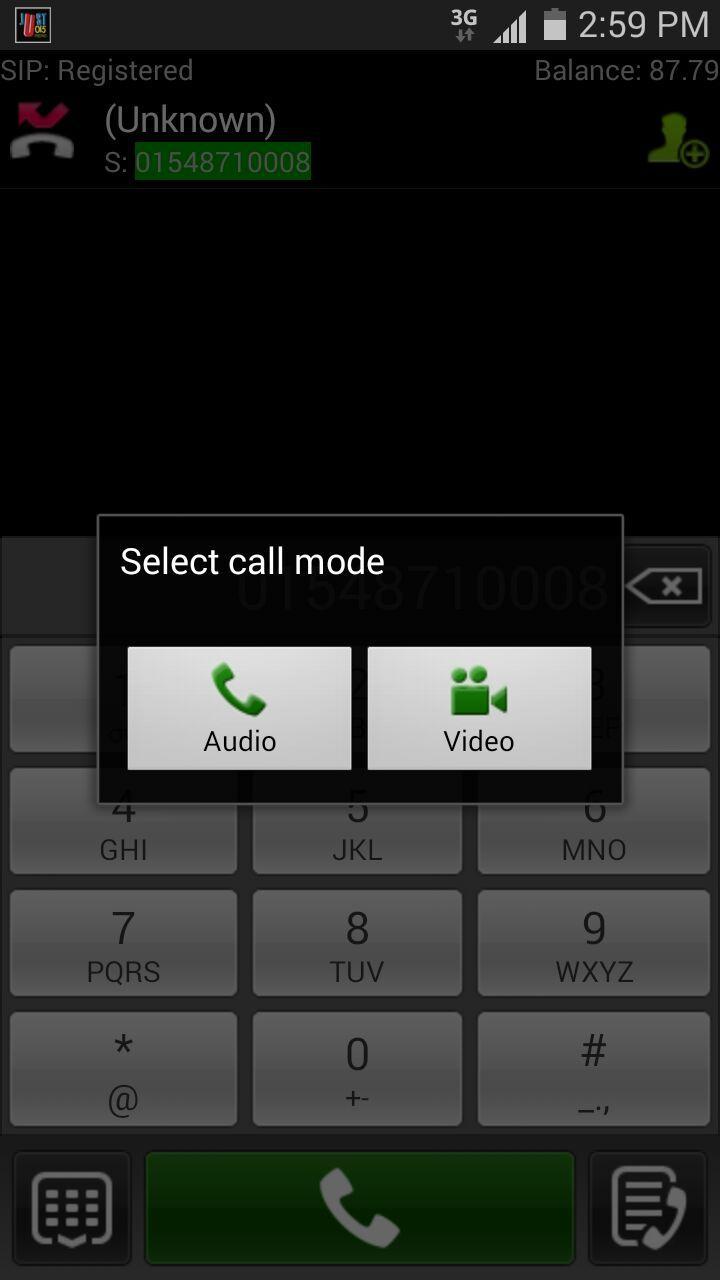Add the unknown number to contacts
The image size is (720, 1280).
pos(677,141)
